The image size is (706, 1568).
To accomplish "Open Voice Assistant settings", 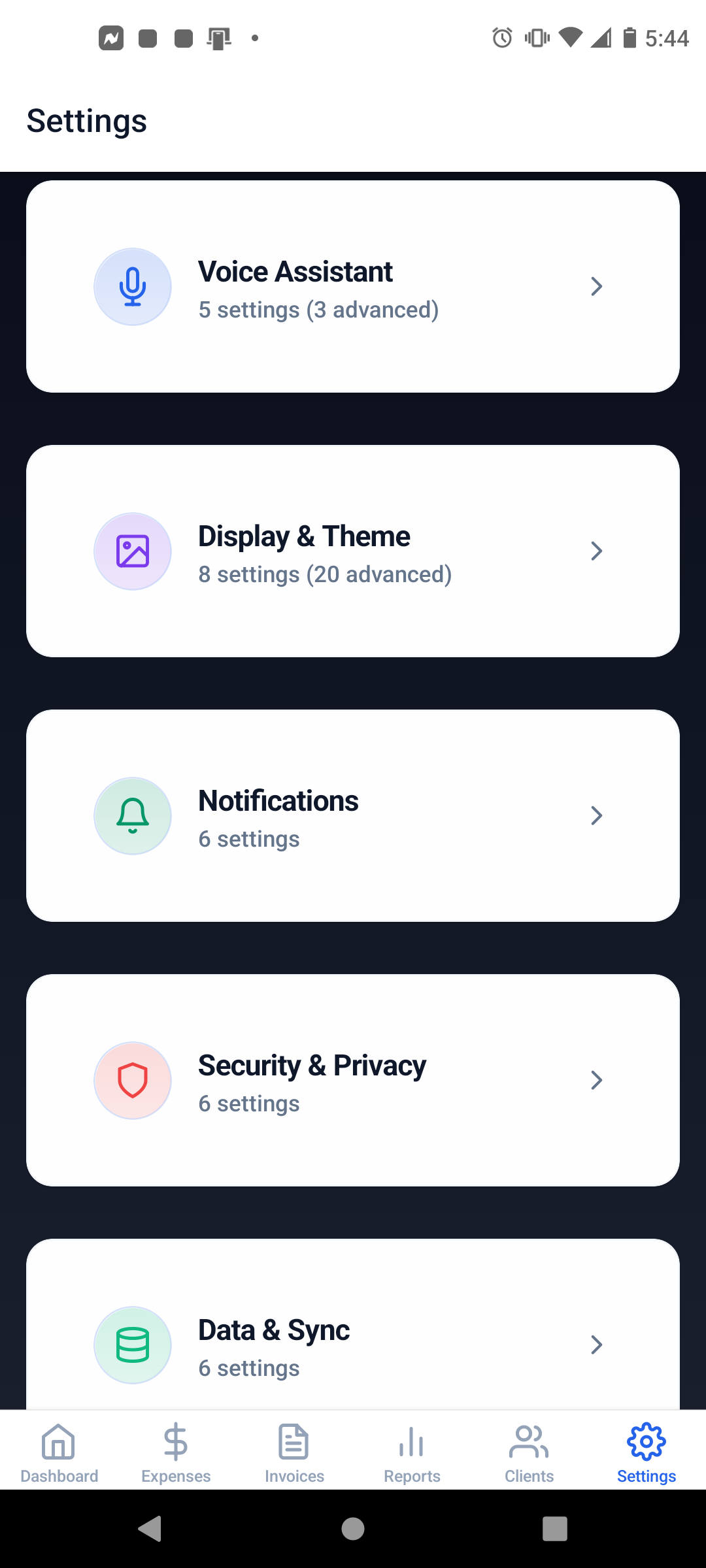I will tap(353, 287).
